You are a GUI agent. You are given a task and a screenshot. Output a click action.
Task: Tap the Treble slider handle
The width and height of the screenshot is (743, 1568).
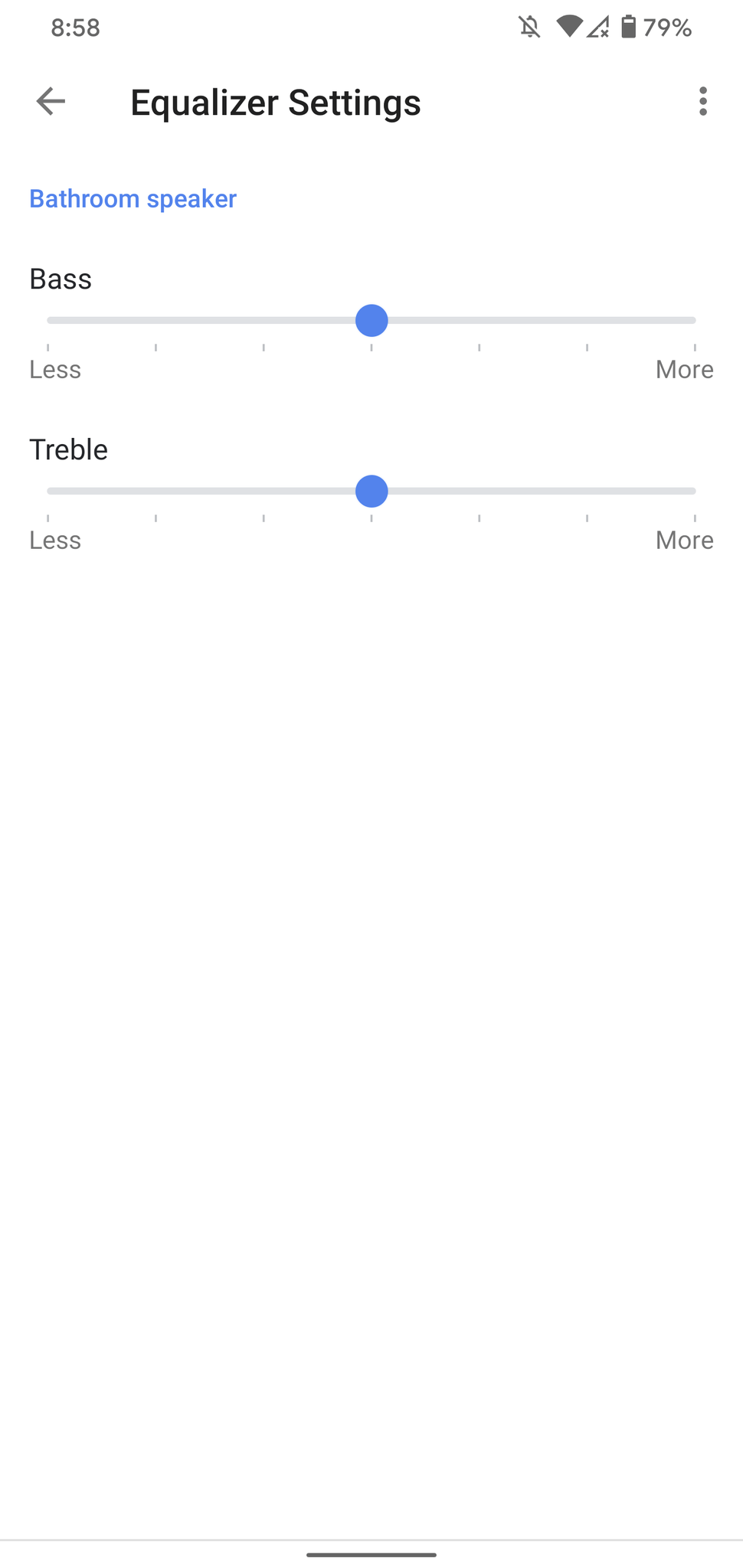tap(371, 491)
